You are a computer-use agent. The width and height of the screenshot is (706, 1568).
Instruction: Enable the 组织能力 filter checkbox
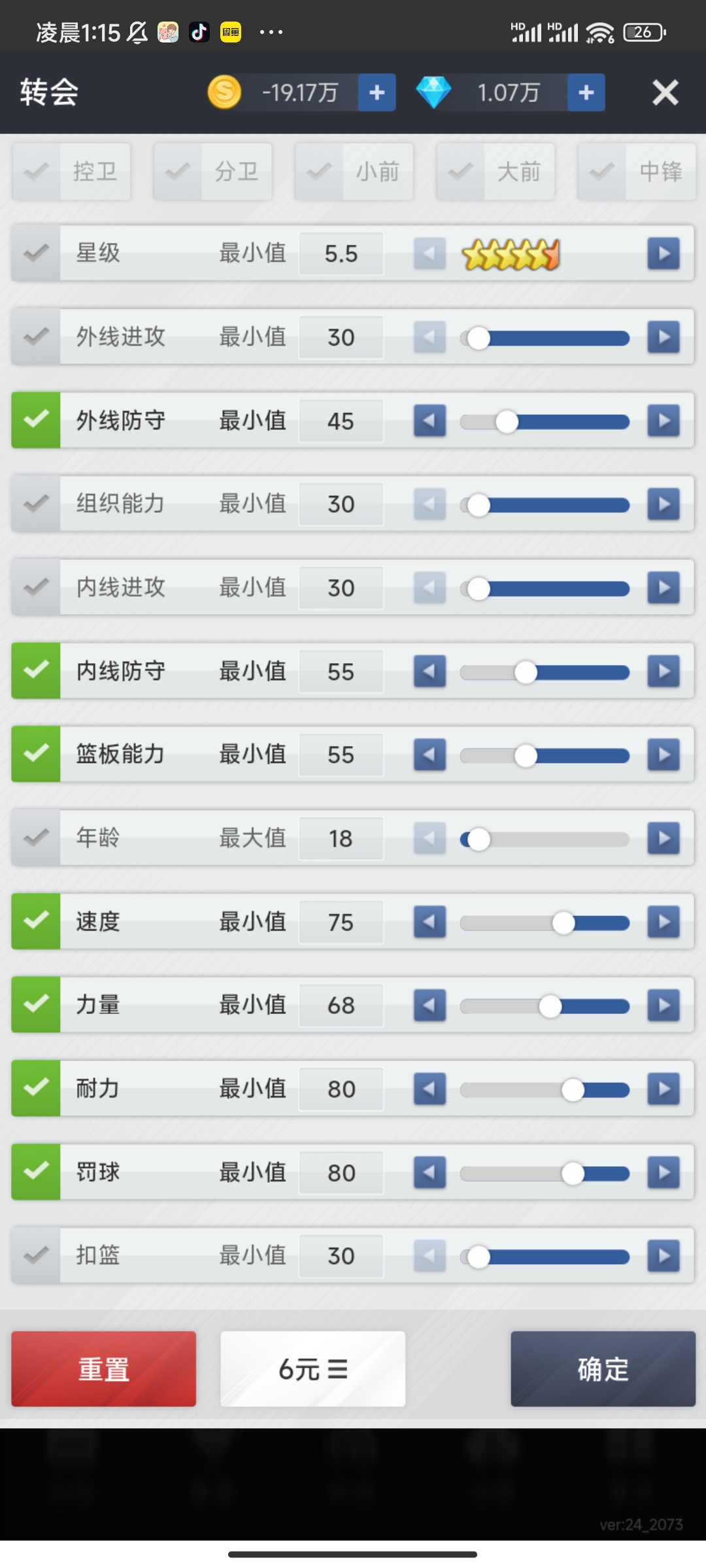(x=37, y=504)
